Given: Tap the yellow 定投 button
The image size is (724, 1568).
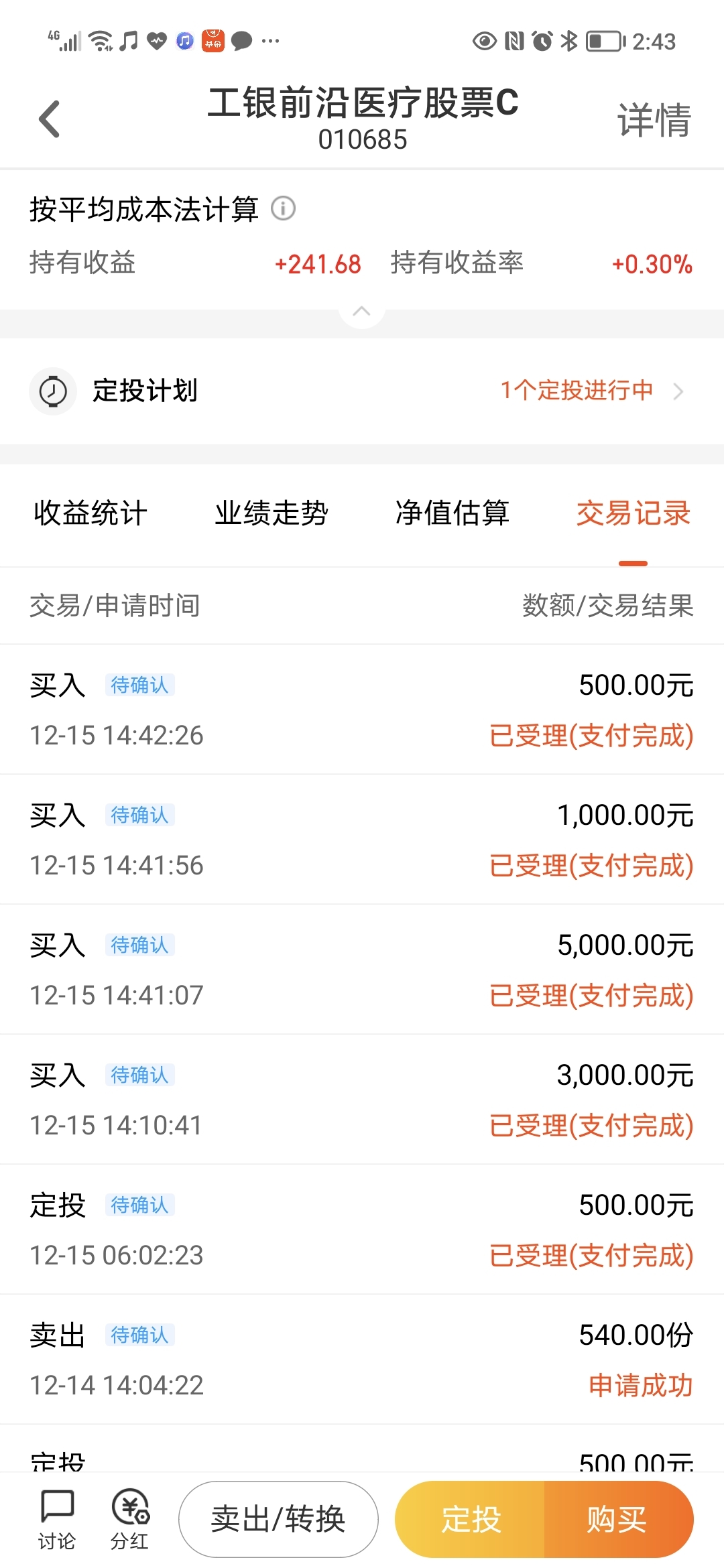Looking at the screenshot, I should click(x=470, y=1519).
